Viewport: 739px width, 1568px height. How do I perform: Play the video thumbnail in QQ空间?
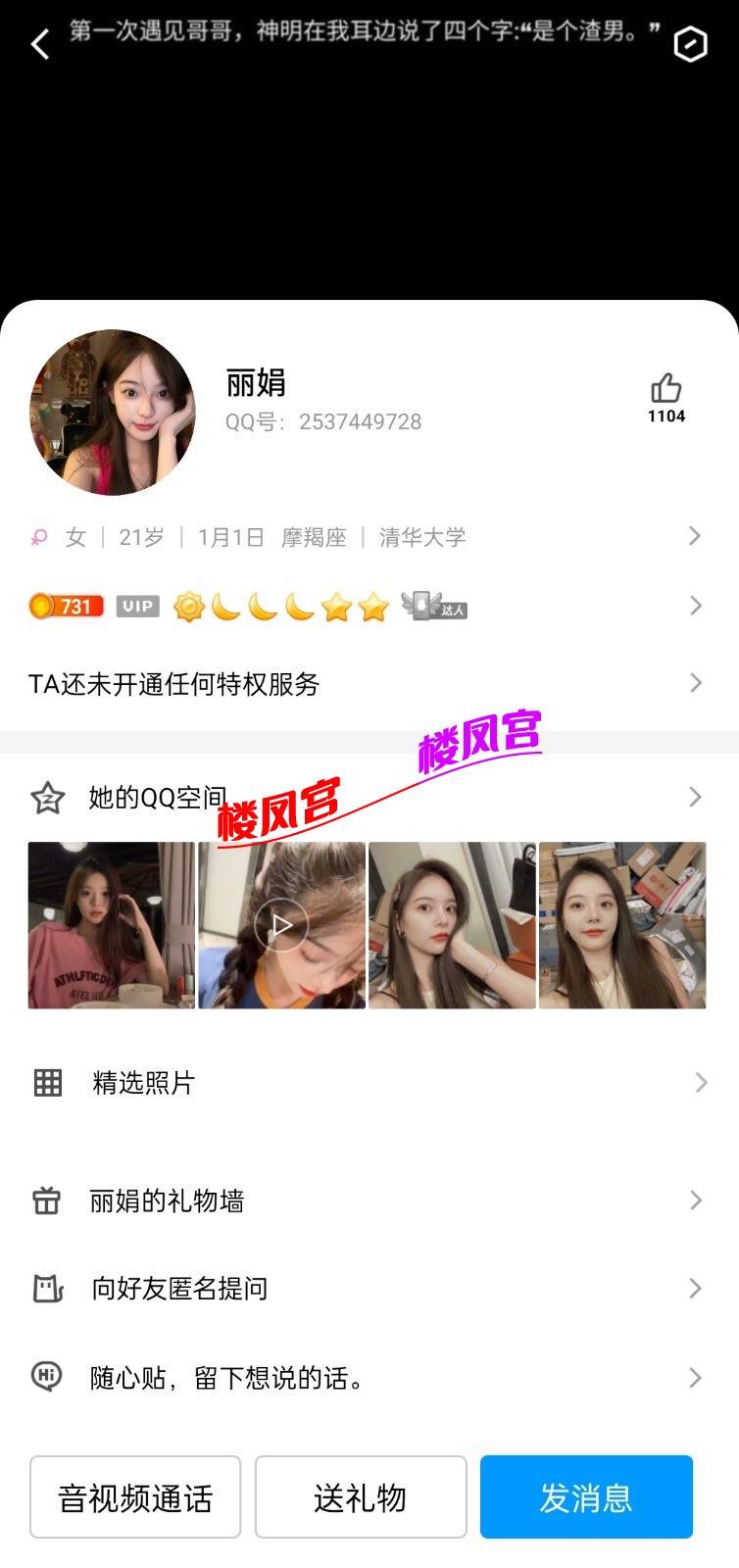coord(281,925)
